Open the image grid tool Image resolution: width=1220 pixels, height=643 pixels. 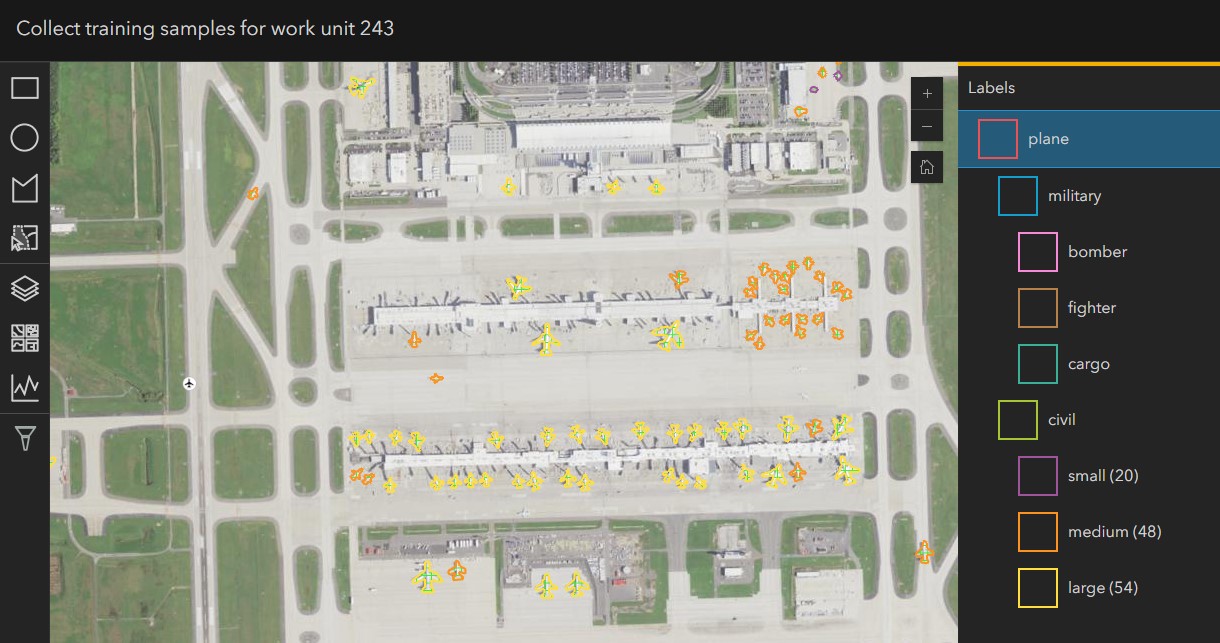click(25, 338)
